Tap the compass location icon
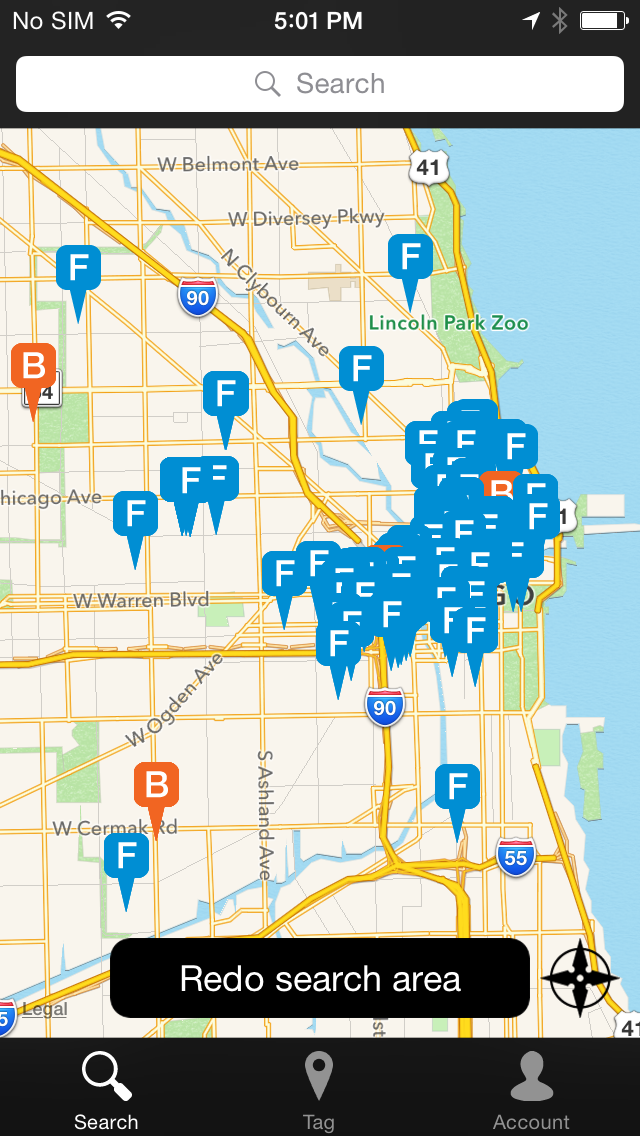The image size is (640, 1136). click(581, 979)
